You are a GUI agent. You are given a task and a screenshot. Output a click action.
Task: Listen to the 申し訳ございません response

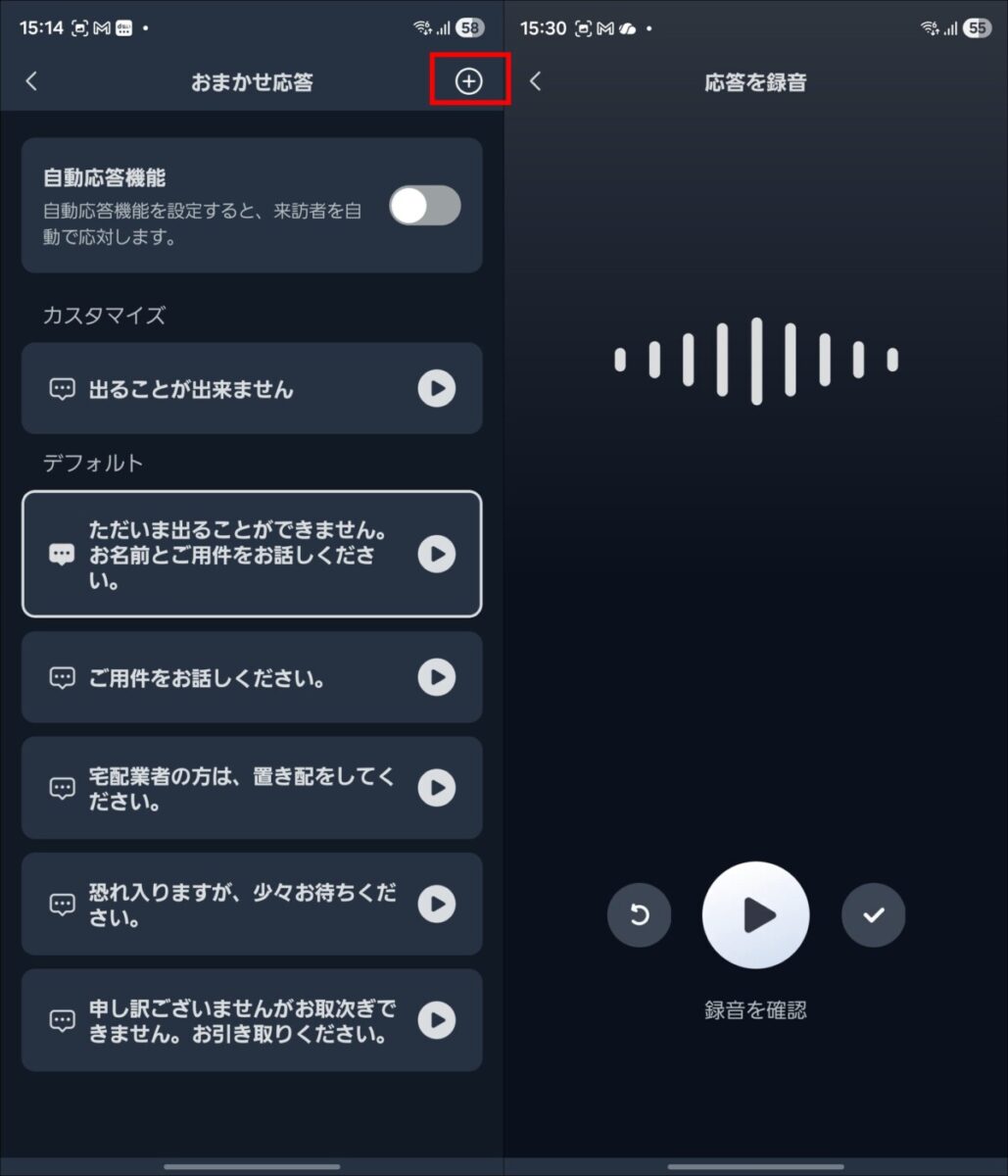click(x=436, y=1020)
